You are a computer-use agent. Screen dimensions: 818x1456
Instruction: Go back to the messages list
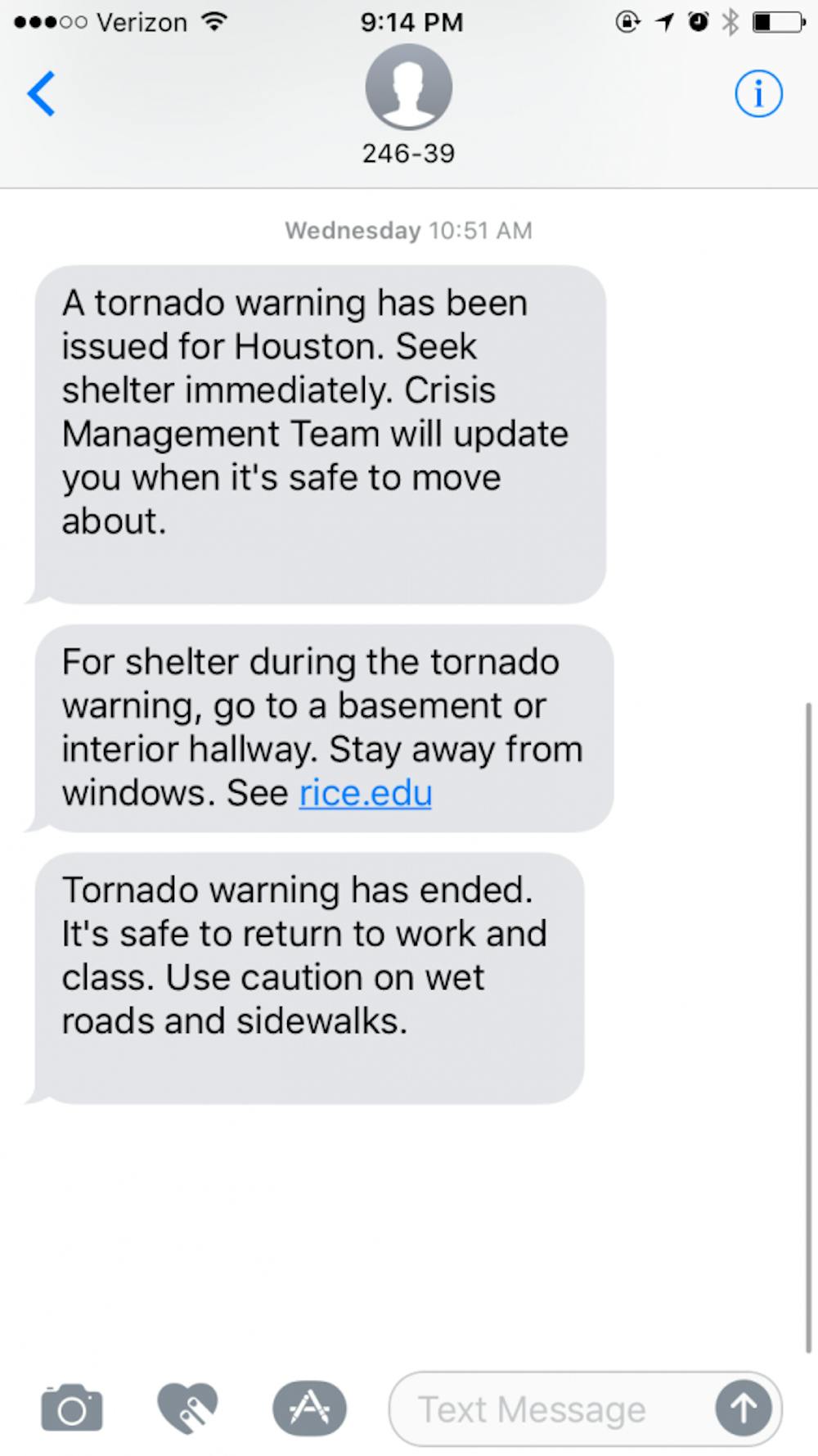click(42, 93)
